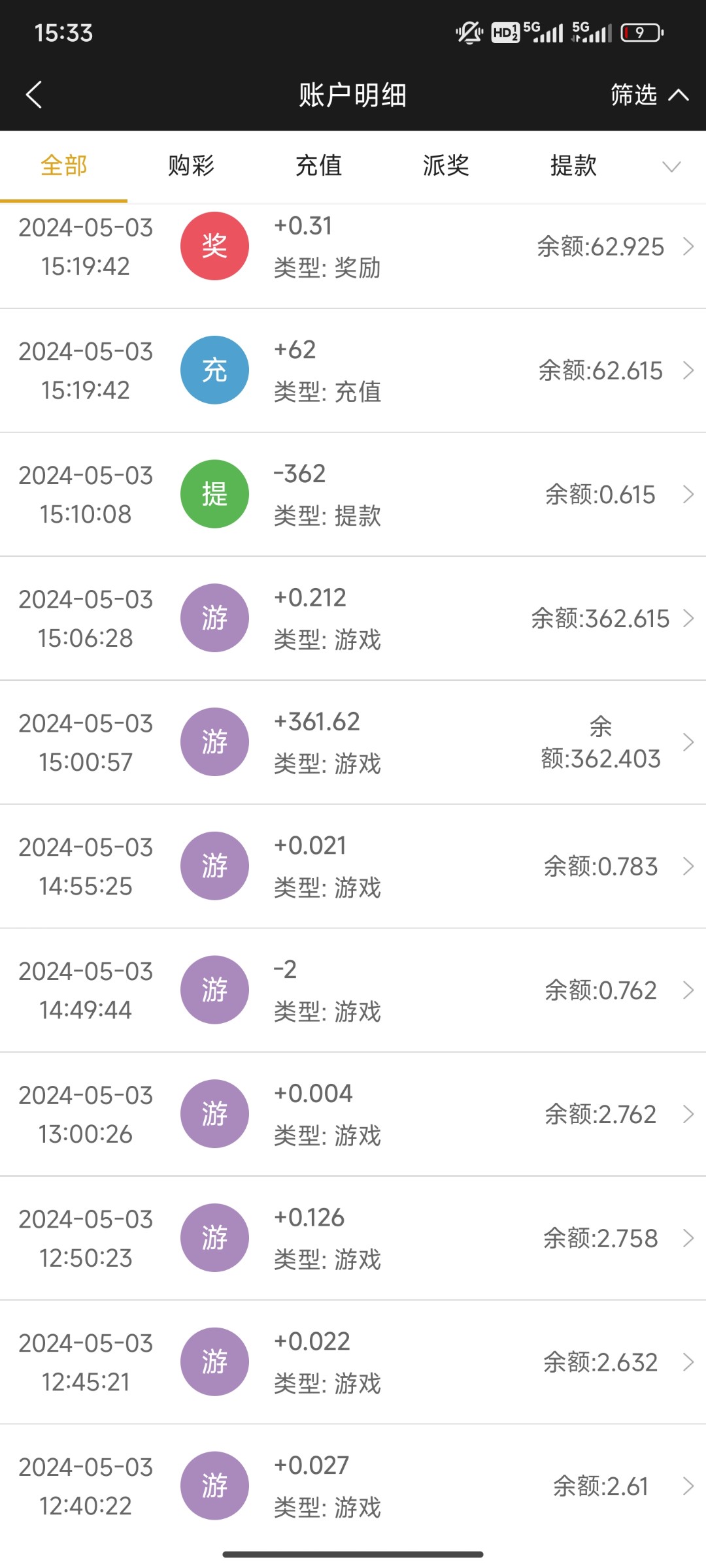Select the 全部 tab to show all records
This screenshot has height=1568, width=706.
63,167
